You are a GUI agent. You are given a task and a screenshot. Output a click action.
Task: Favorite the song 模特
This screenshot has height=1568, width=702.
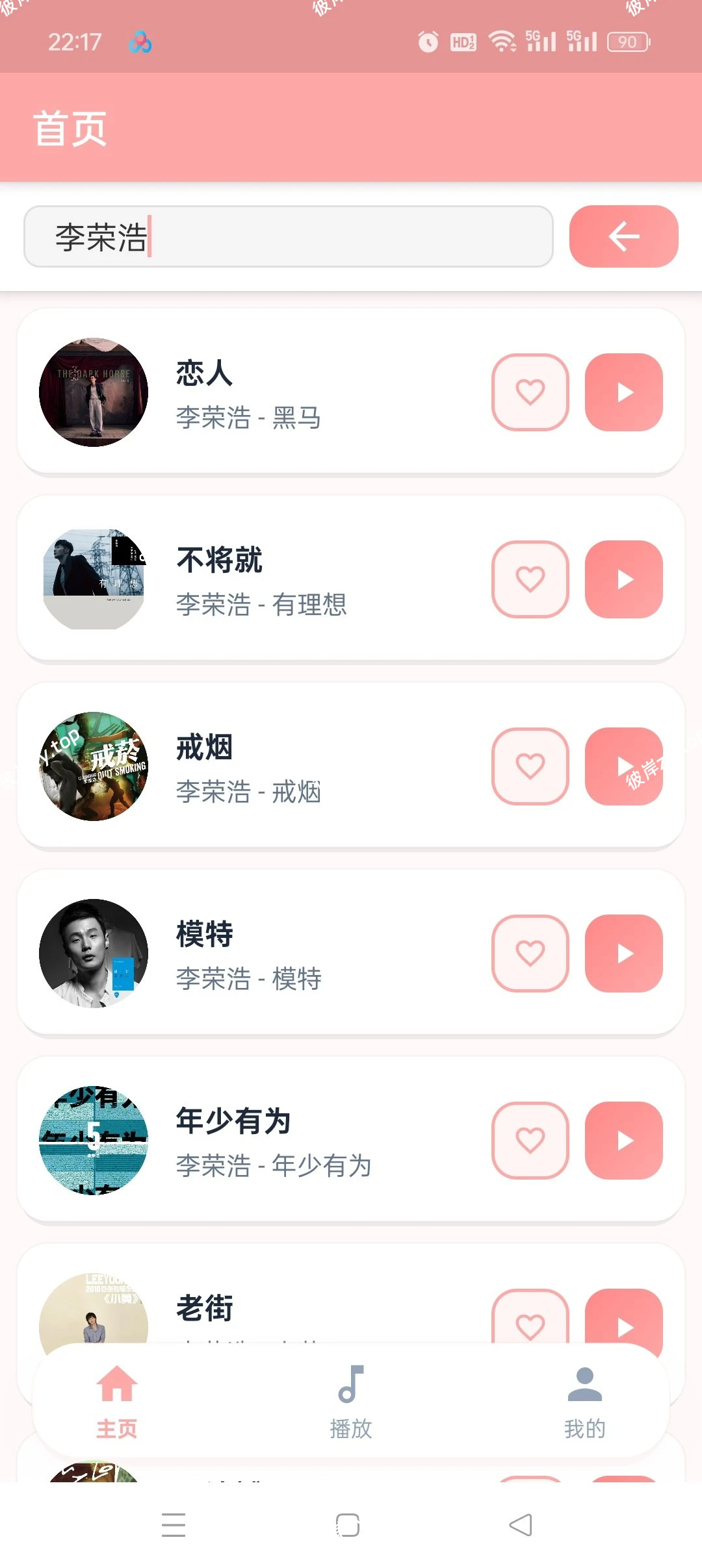[x=530, y=953]
